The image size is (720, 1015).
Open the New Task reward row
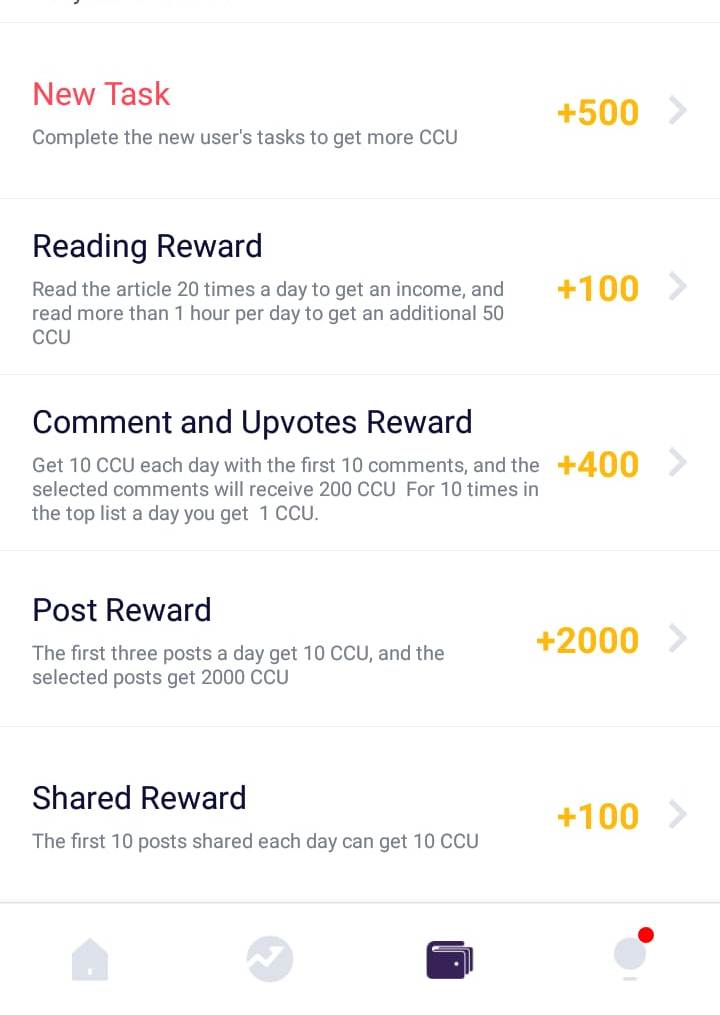point(360,112)
